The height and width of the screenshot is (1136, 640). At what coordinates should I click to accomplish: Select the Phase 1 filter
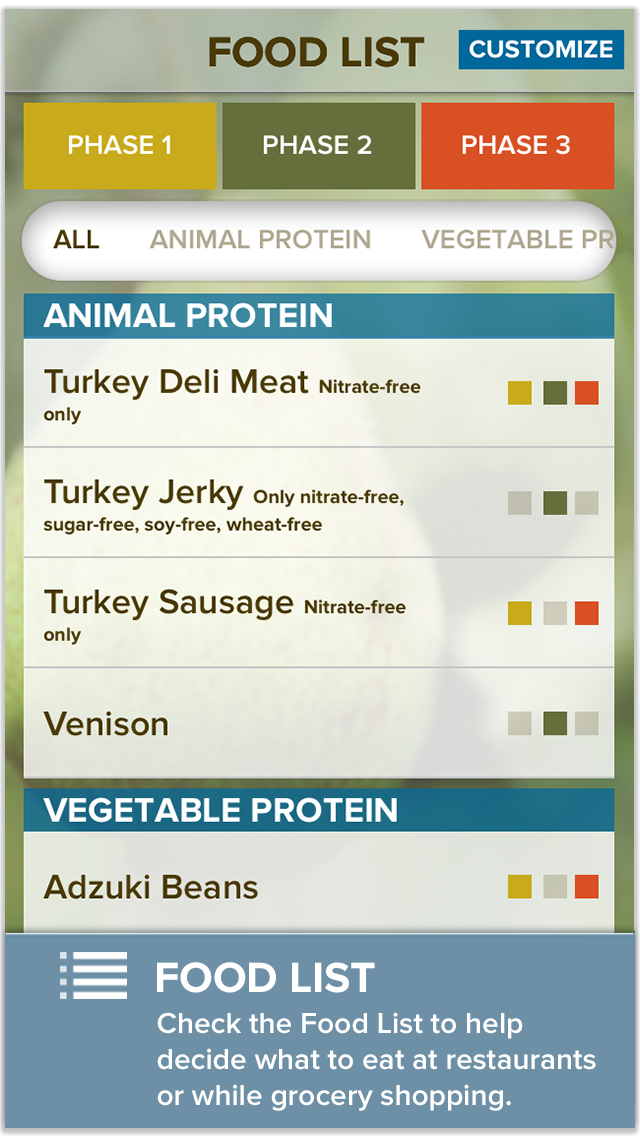[120, 146]
